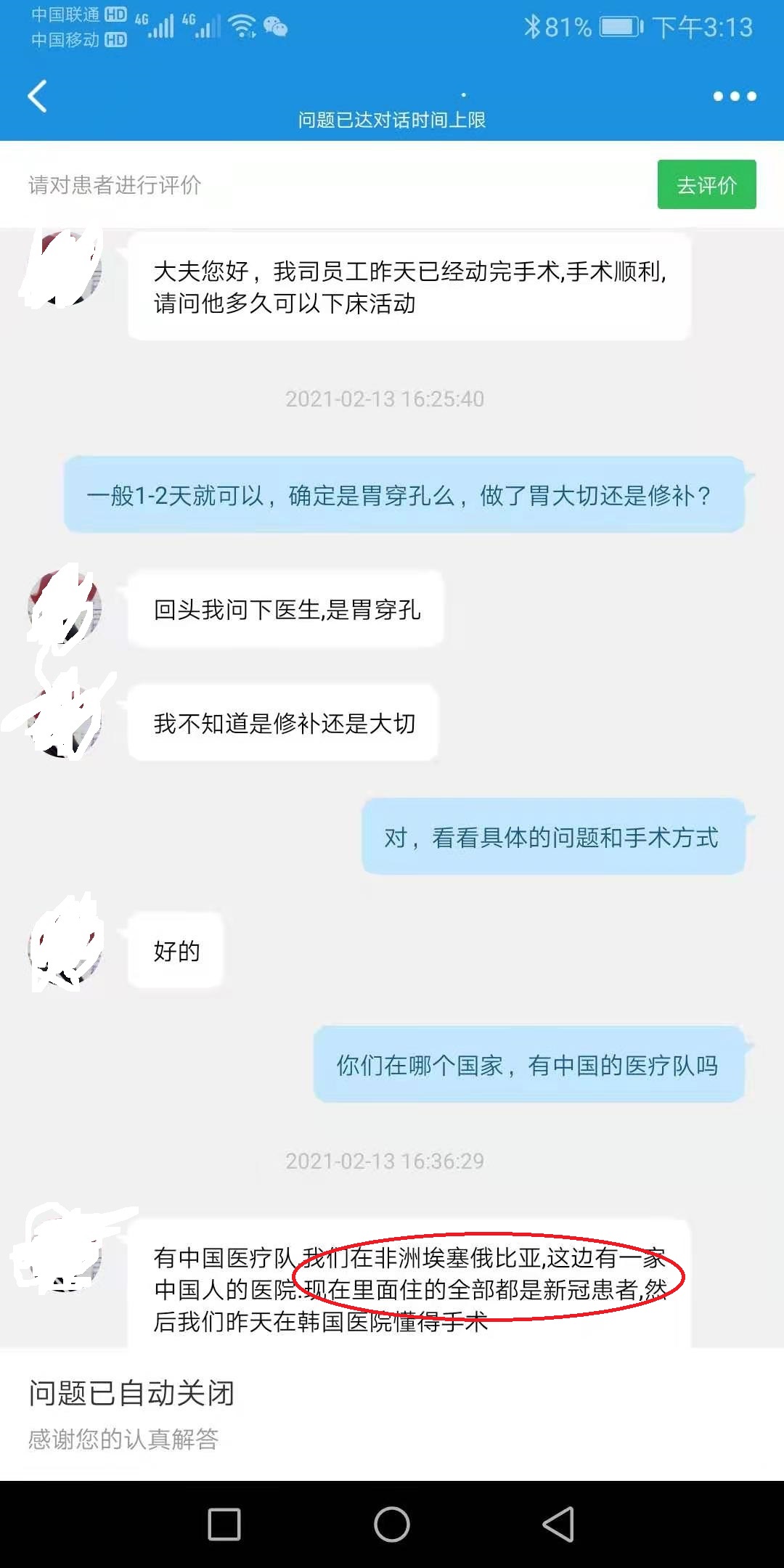This screenshot has width=784, height=1568.
Task: Tap the system back button
Action: coord(558,1524)
